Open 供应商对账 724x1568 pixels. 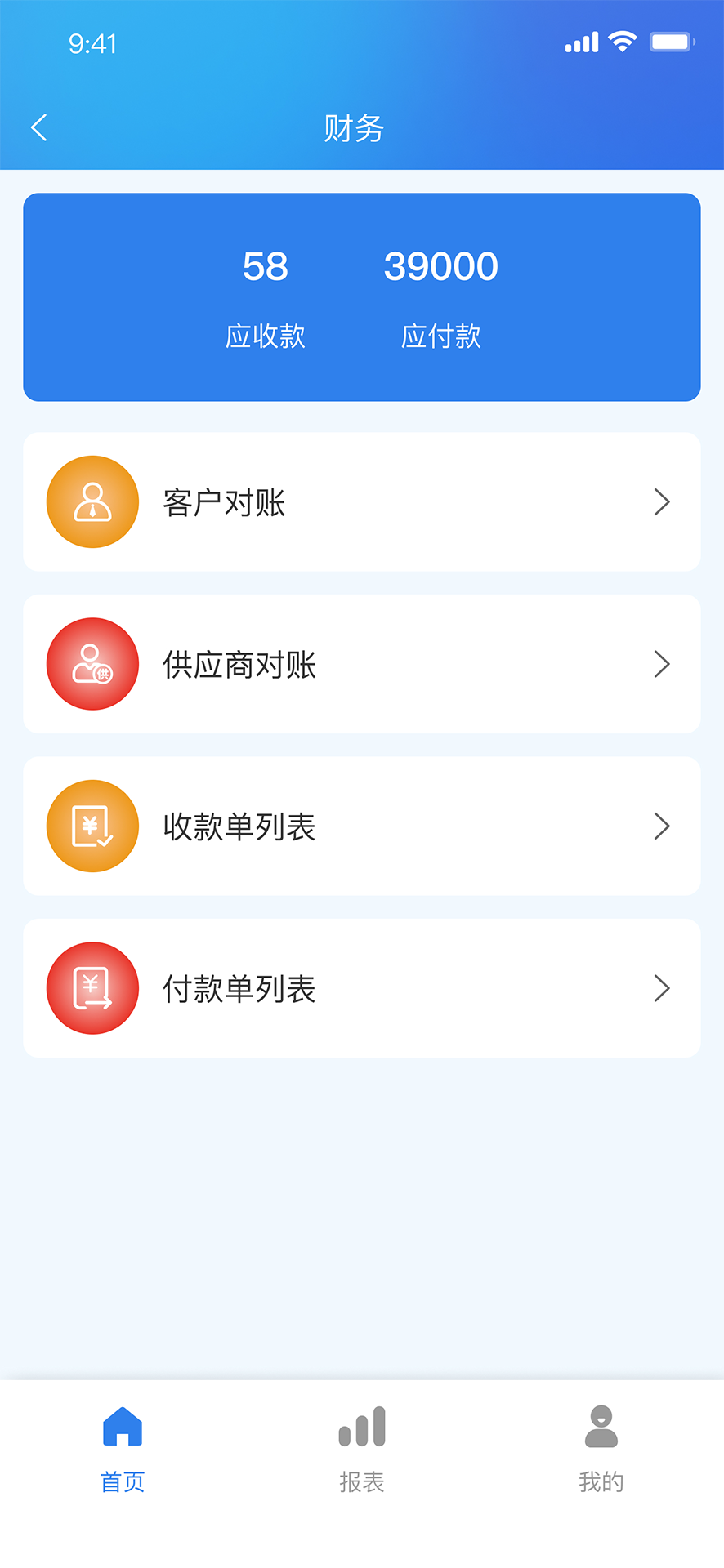[361, 664]
